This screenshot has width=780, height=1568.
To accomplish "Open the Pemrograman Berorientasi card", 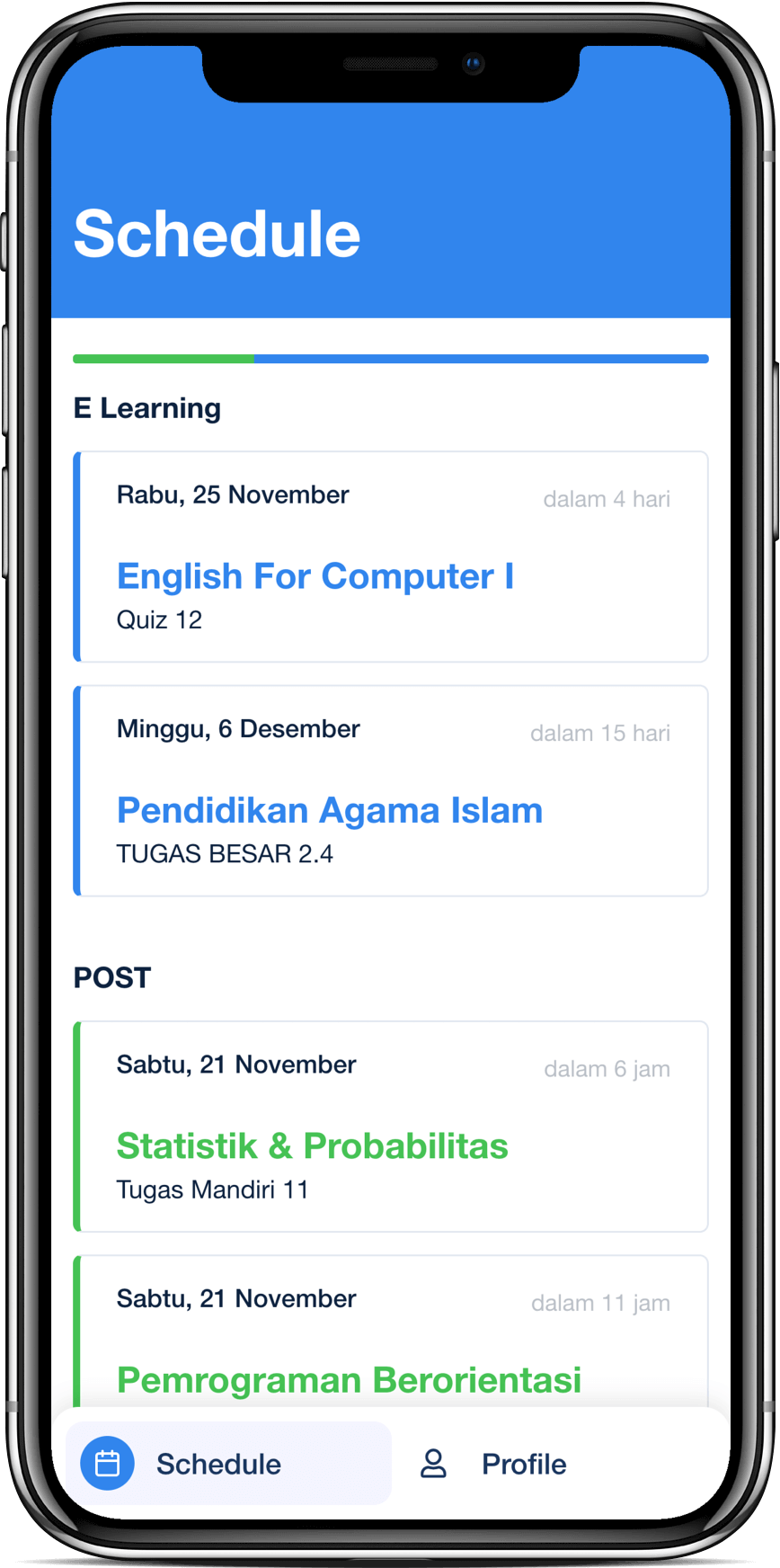I will (391, 1340).
